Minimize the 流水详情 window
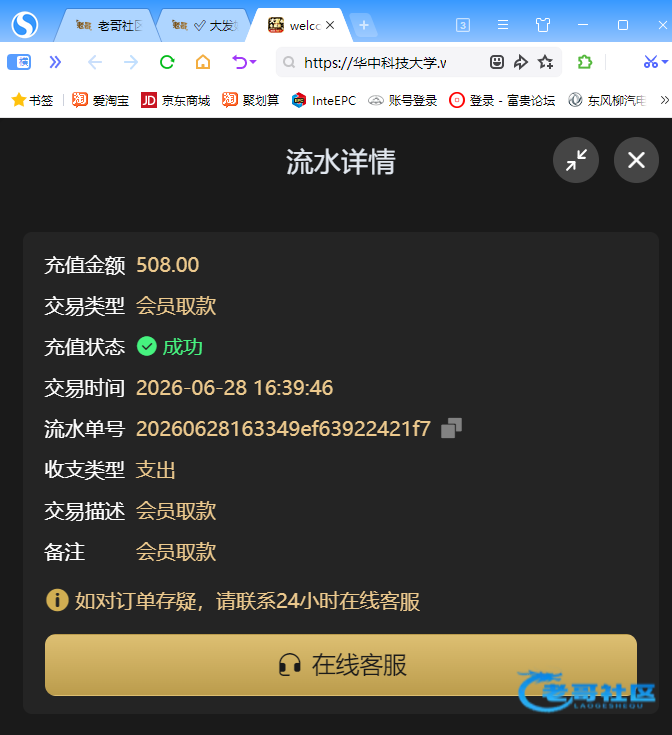 click(575, 160)
